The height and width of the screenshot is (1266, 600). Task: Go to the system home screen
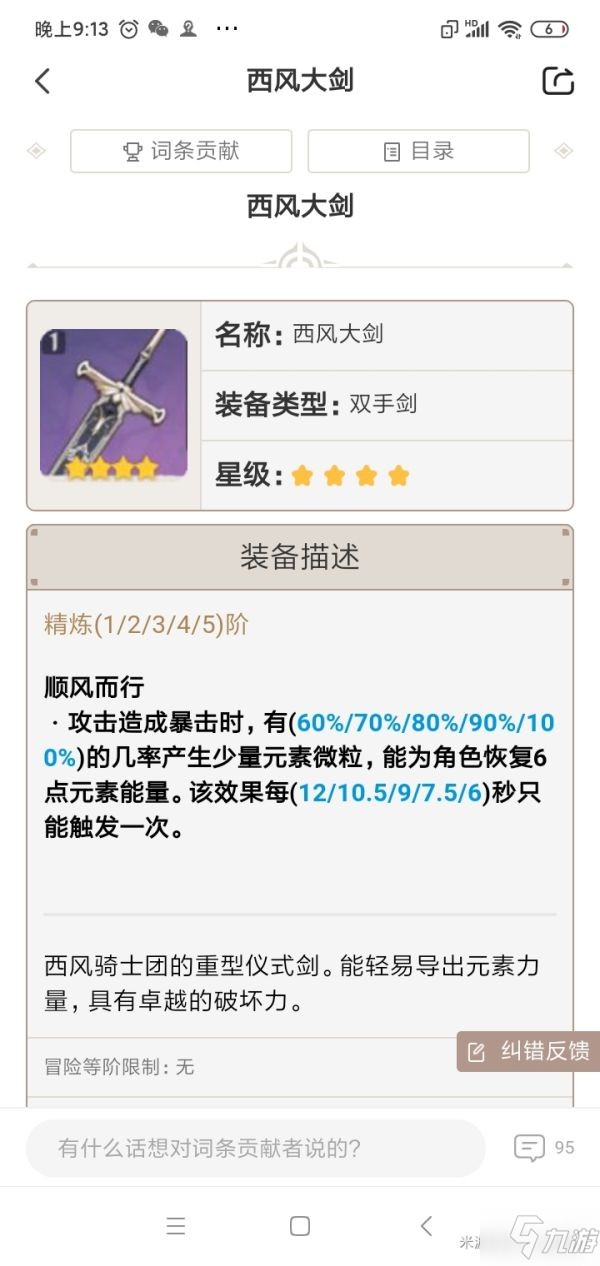(300, 1226)
